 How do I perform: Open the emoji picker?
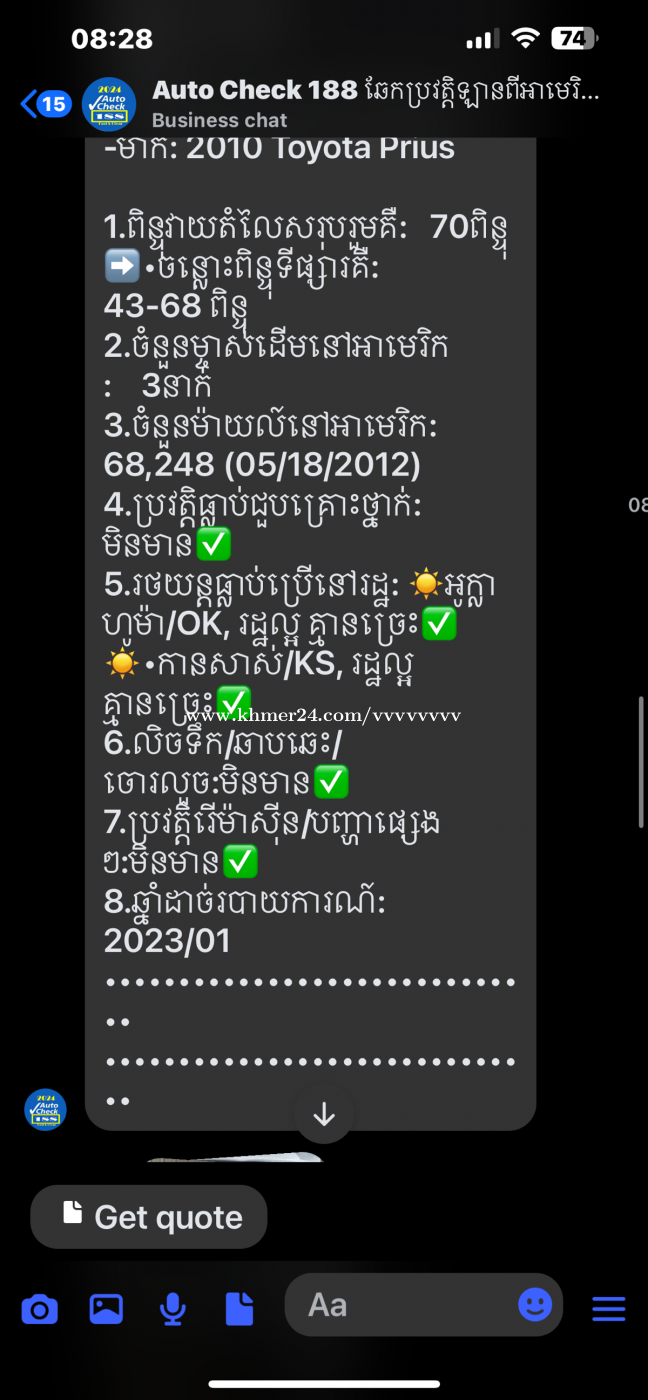[535, 1305]
